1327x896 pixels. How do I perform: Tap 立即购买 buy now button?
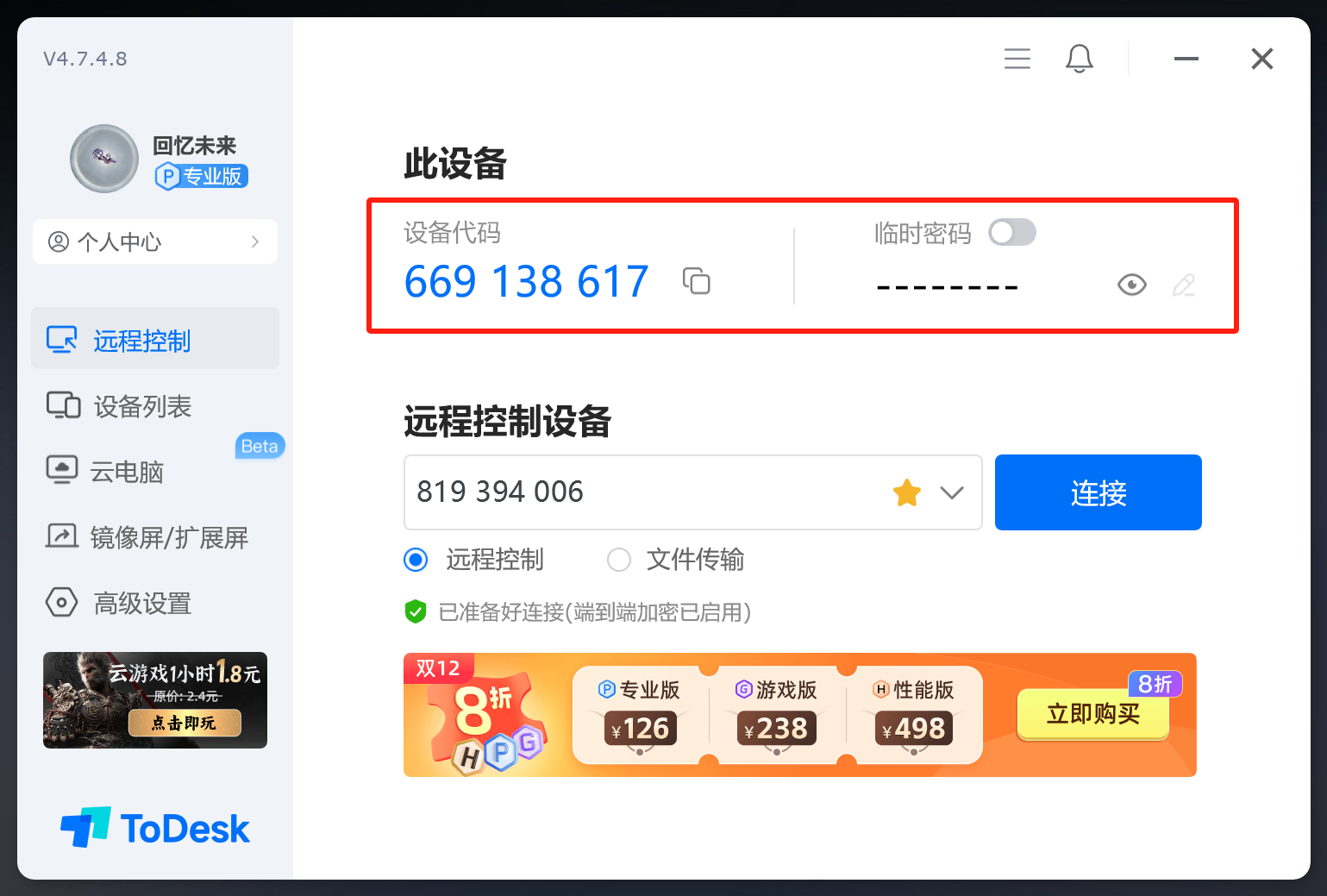1092,714
